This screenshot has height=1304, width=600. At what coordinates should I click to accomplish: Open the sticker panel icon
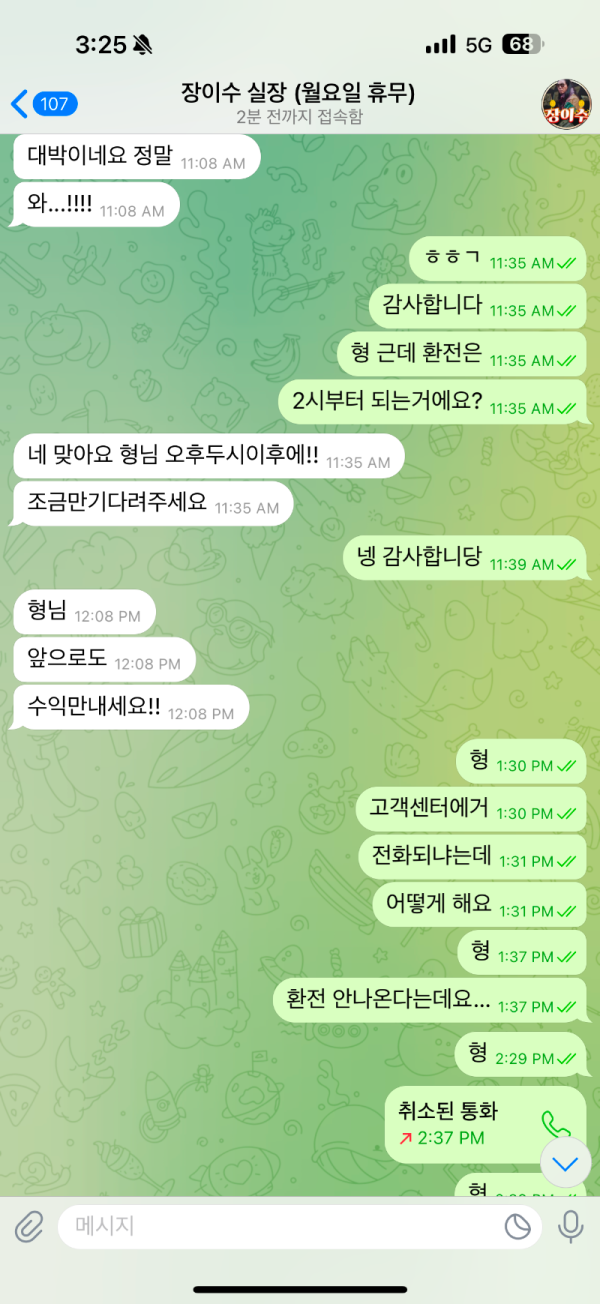click(517, 1226)
